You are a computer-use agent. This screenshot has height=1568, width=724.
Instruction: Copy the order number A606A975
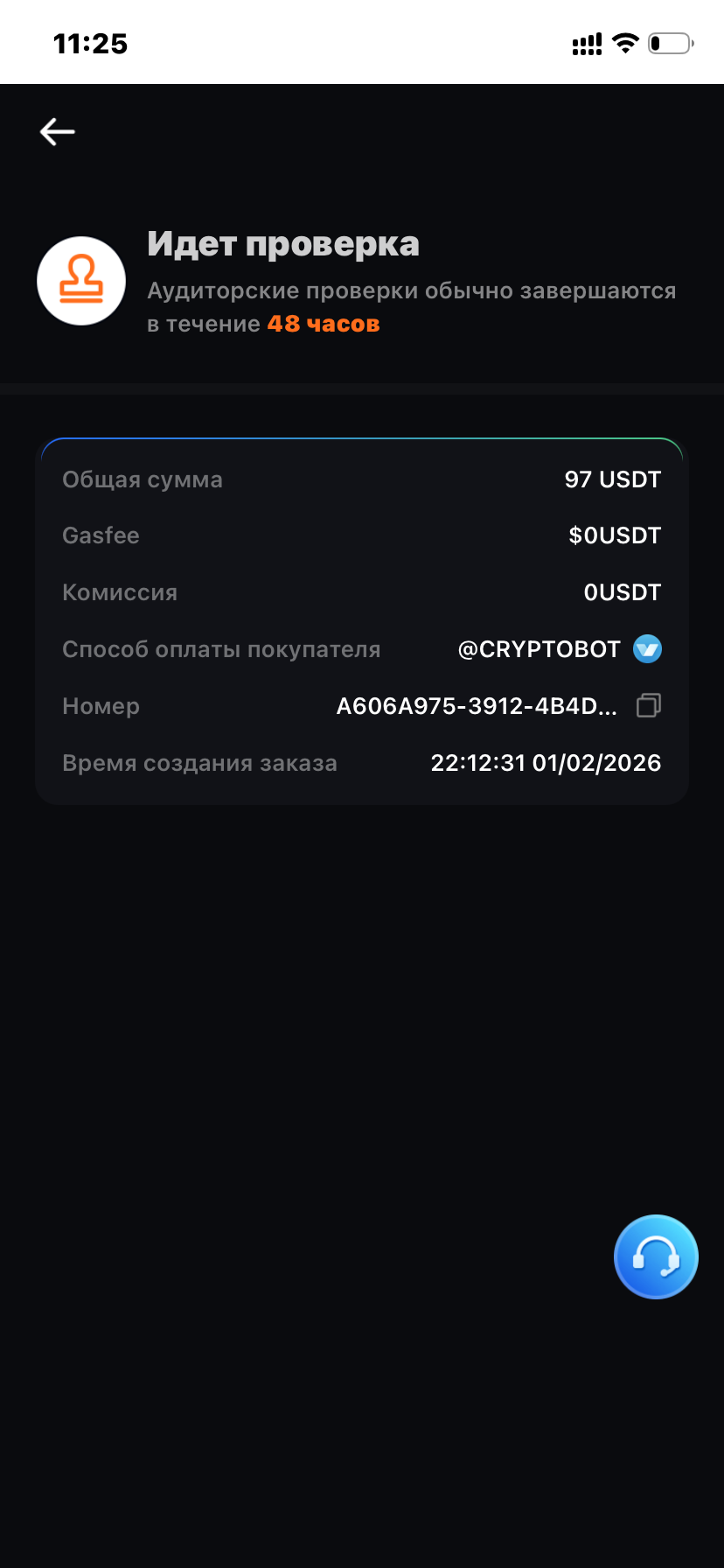click(648, 705)
